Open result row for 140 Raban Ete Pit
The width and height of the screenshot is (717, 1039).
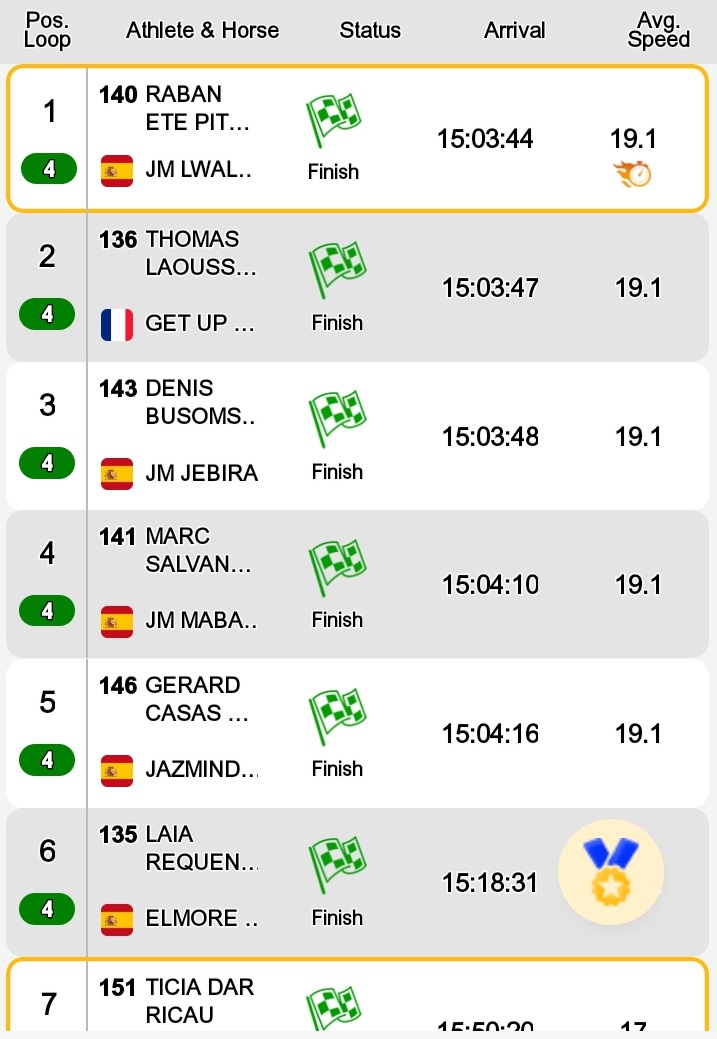click(358, 138)
